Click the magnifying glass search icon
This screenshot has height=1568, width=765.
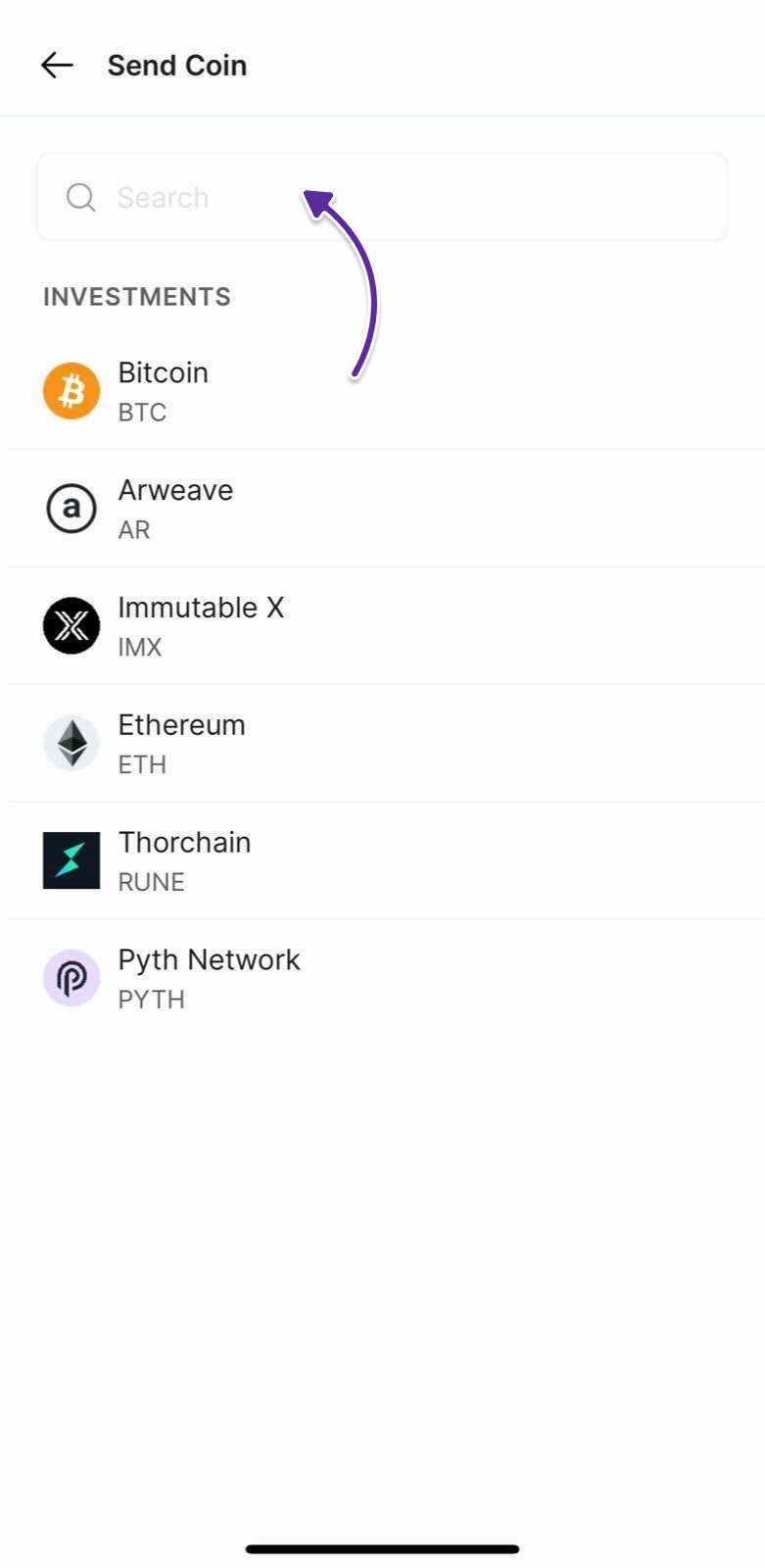pos(81,197)
